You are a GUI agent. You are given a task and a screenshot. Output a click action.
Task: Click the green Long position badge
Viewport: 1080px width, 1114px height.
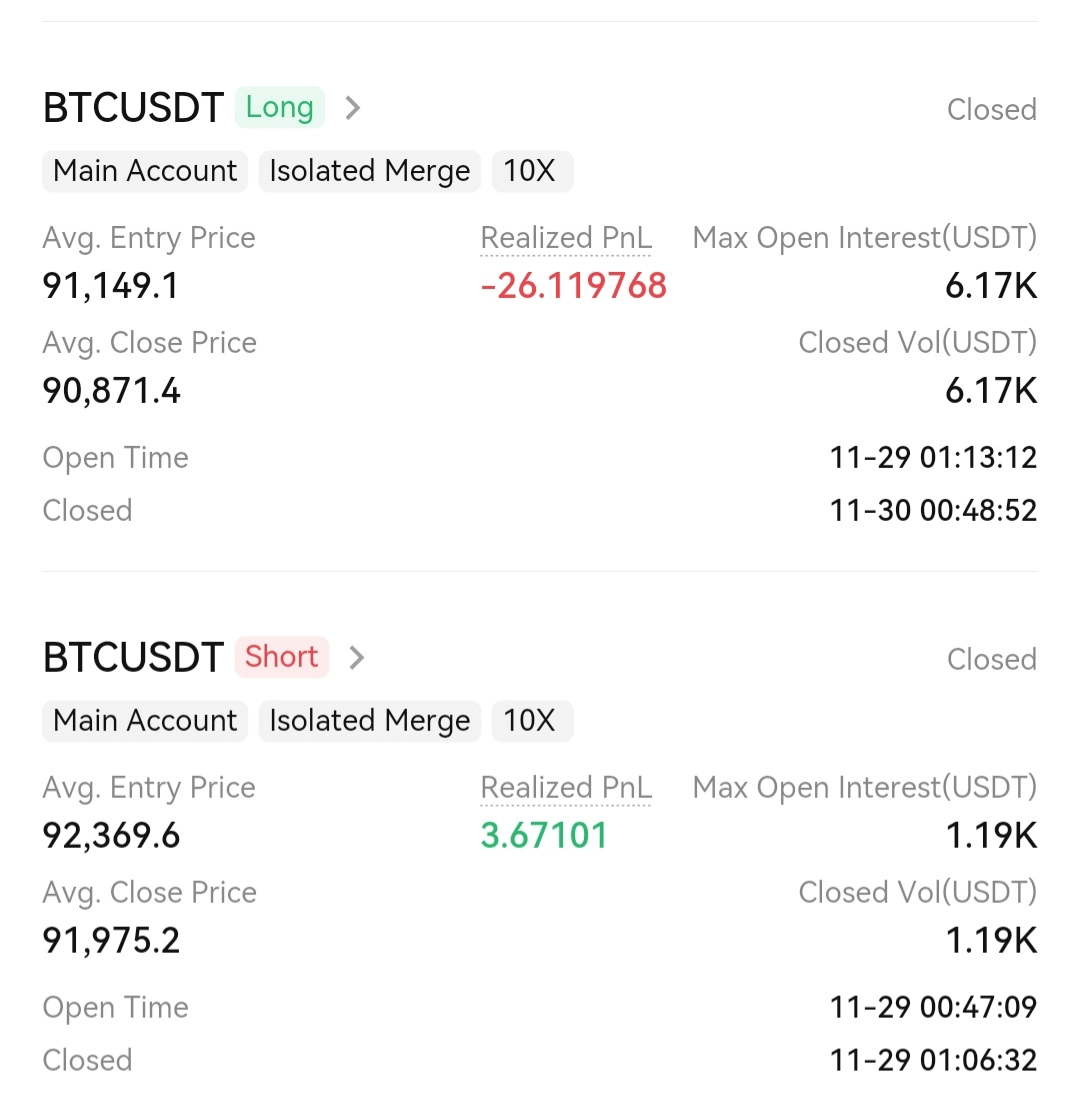(x=279, y=107)
